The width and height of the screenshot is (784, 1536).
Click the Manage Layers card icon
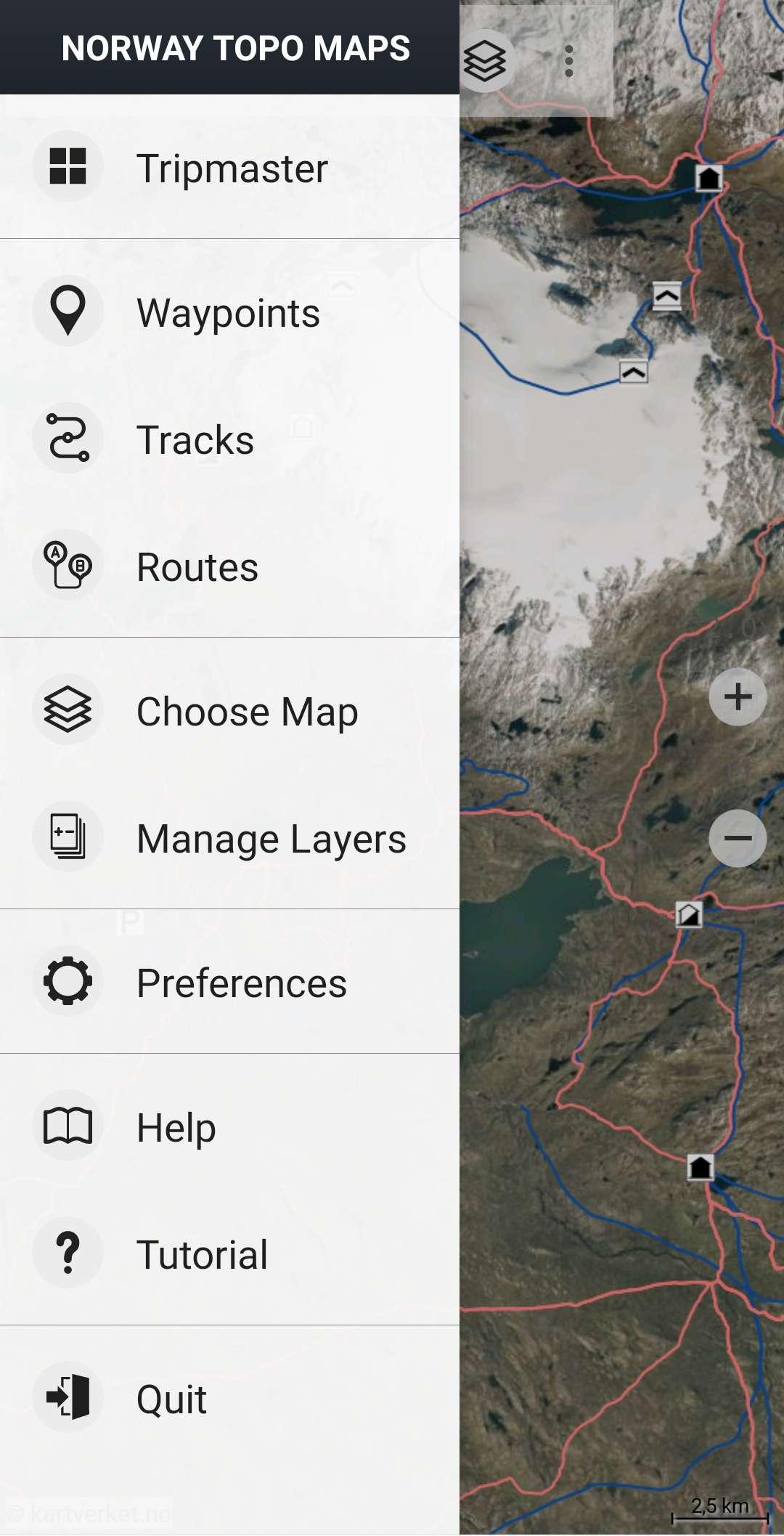pos(68,837)
